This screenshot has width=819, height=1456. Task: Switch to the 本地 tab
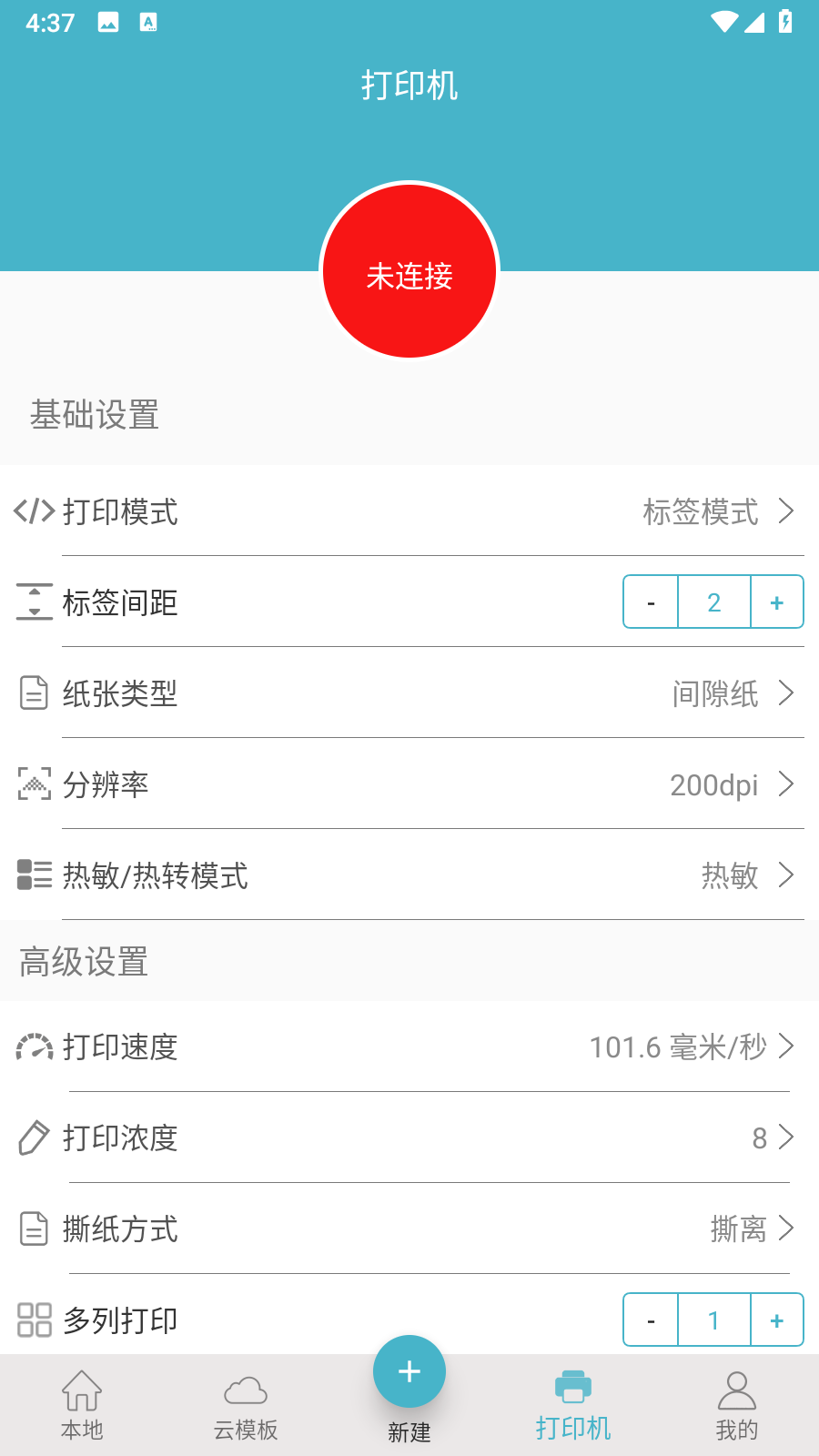tap(82, 1406)
